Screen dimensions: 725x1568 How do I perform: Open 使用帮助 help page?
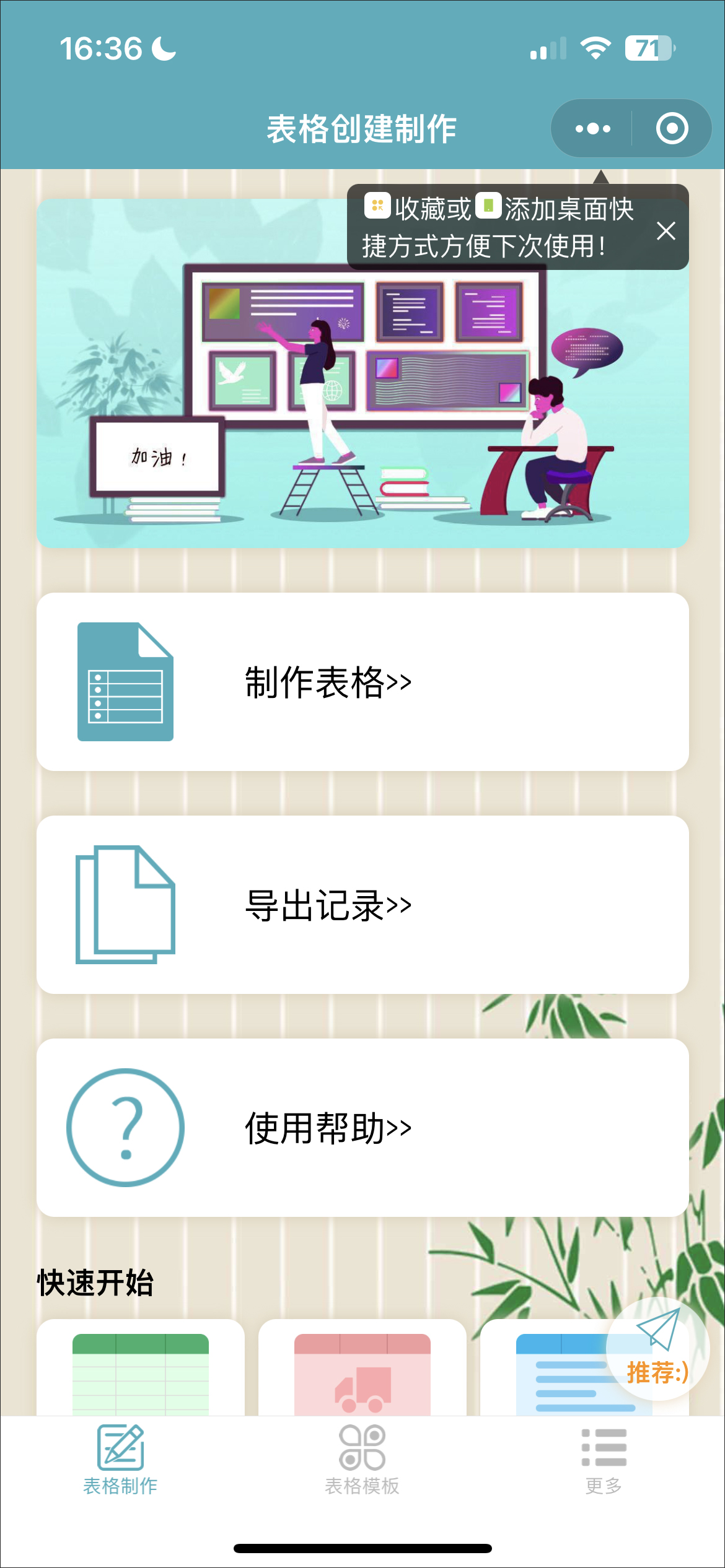point(362,1128)
